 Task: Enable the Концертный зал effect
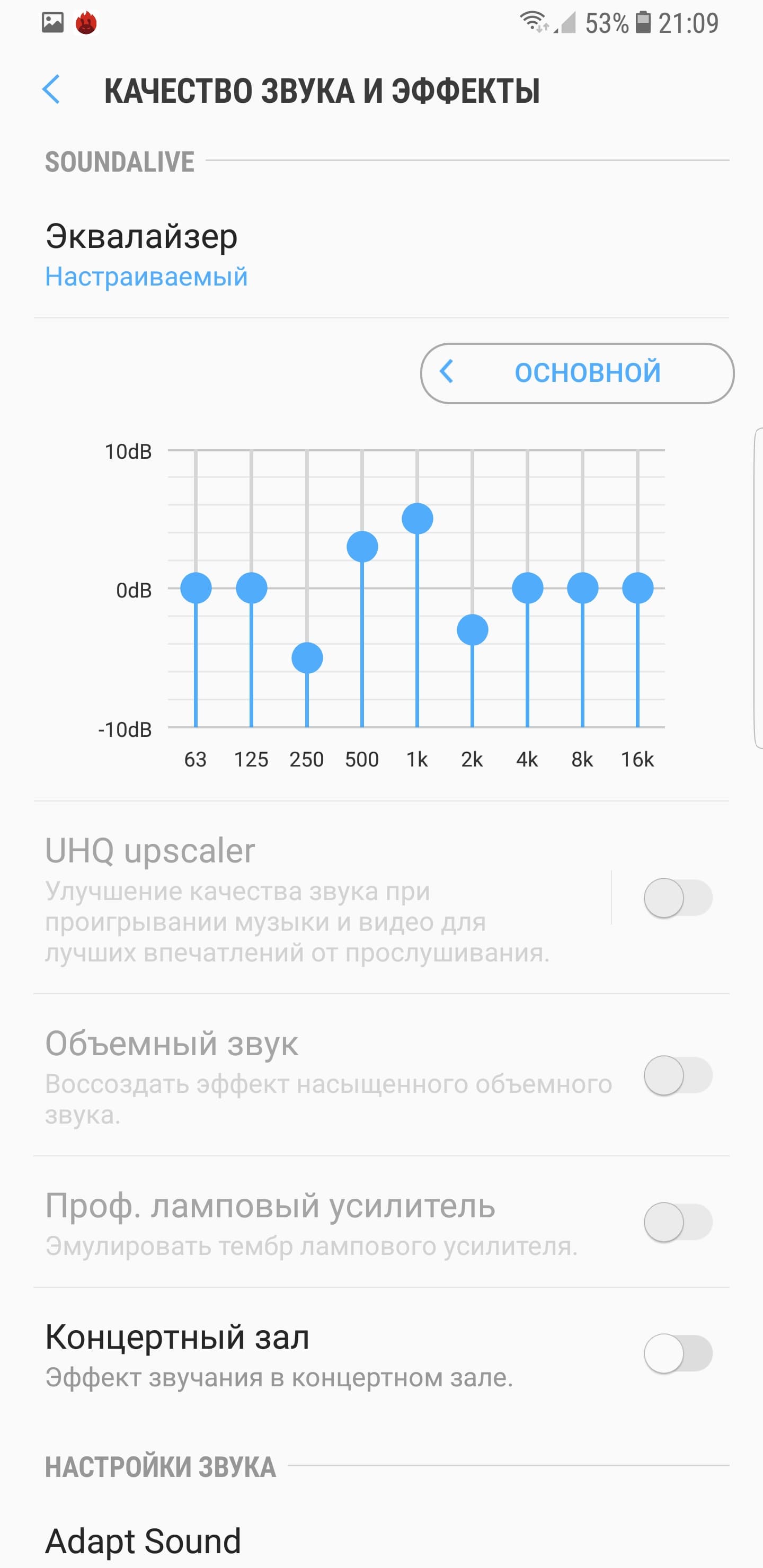678,1353
